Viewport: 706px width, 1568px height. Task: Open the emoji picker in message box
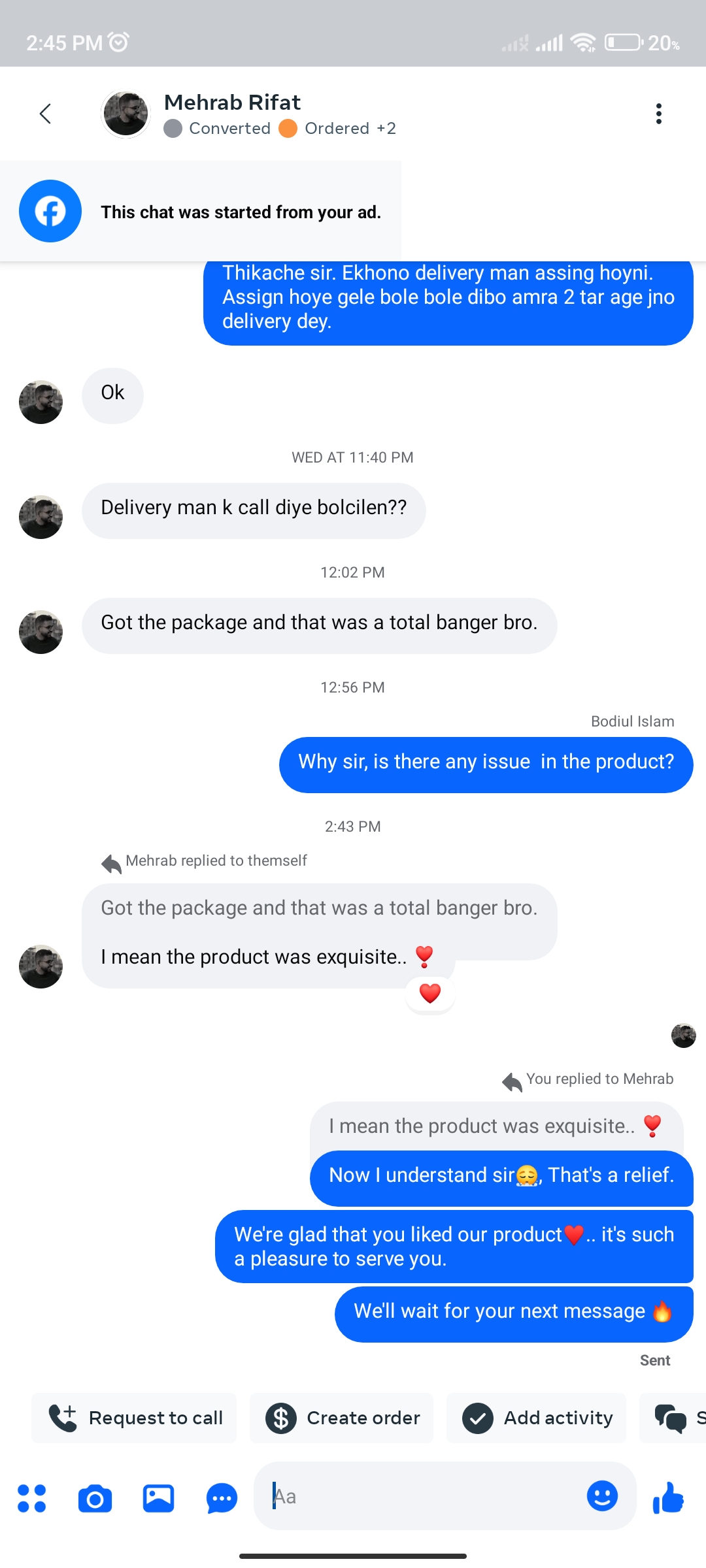pyautogui.click(x=601, y=1496)
